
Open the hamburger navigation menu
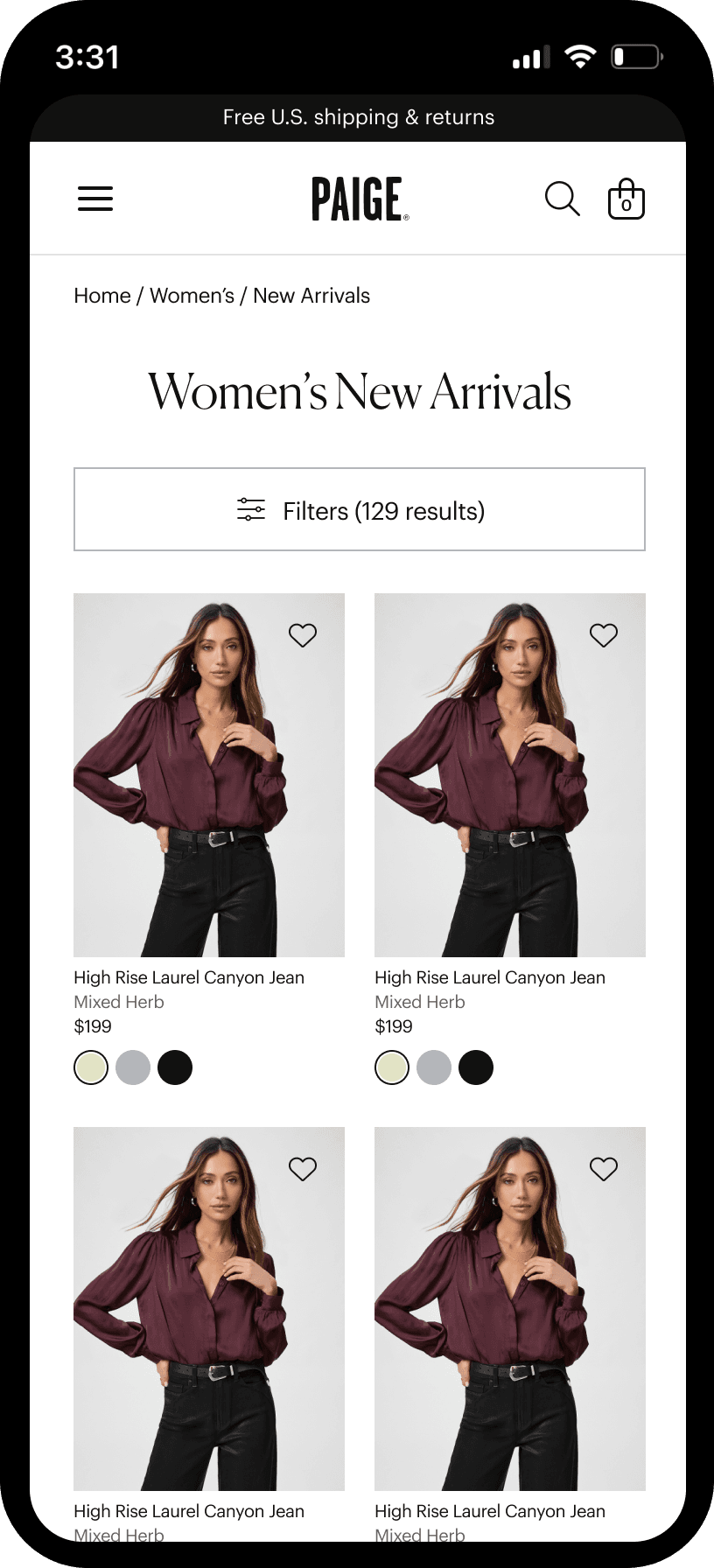point(95,199)
